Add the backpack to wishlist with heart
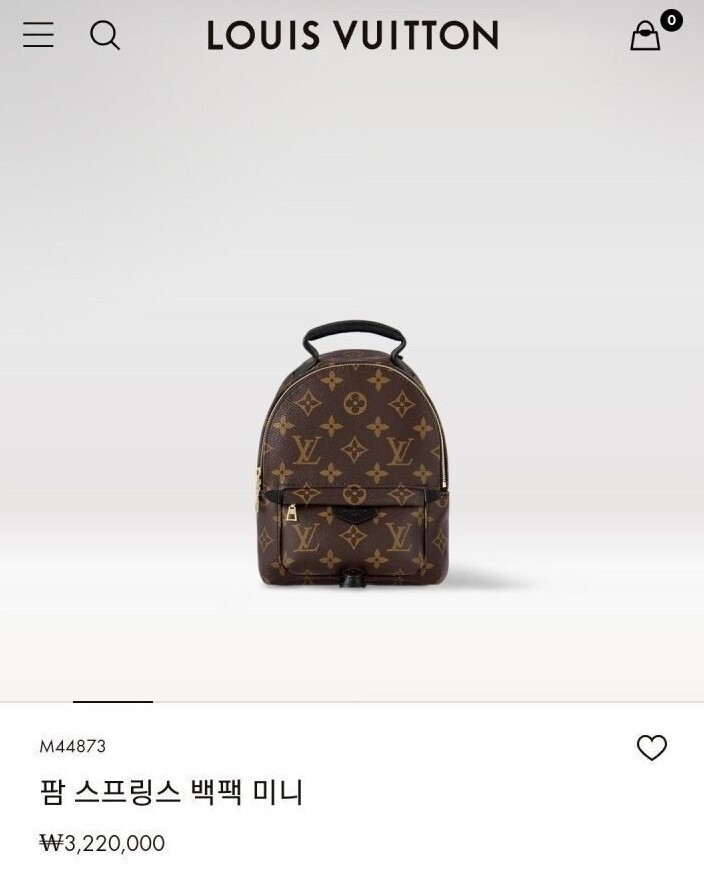This screenshot has height=874, width=704. [652, 747]
